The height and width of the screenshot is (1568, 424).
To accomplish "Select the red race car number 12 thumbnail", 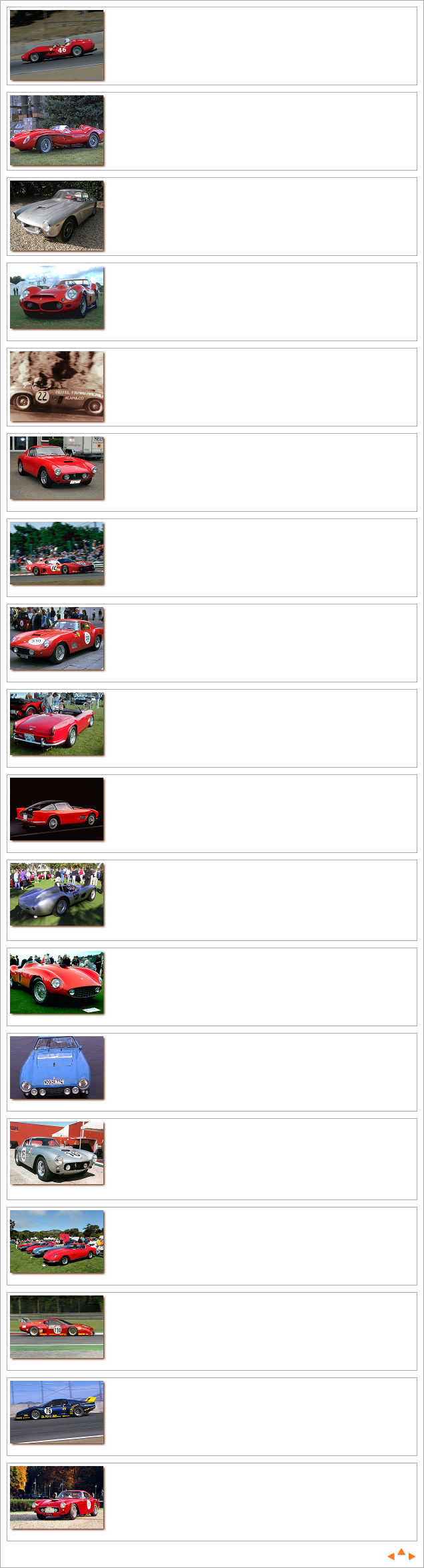I will tap(57, 554).
